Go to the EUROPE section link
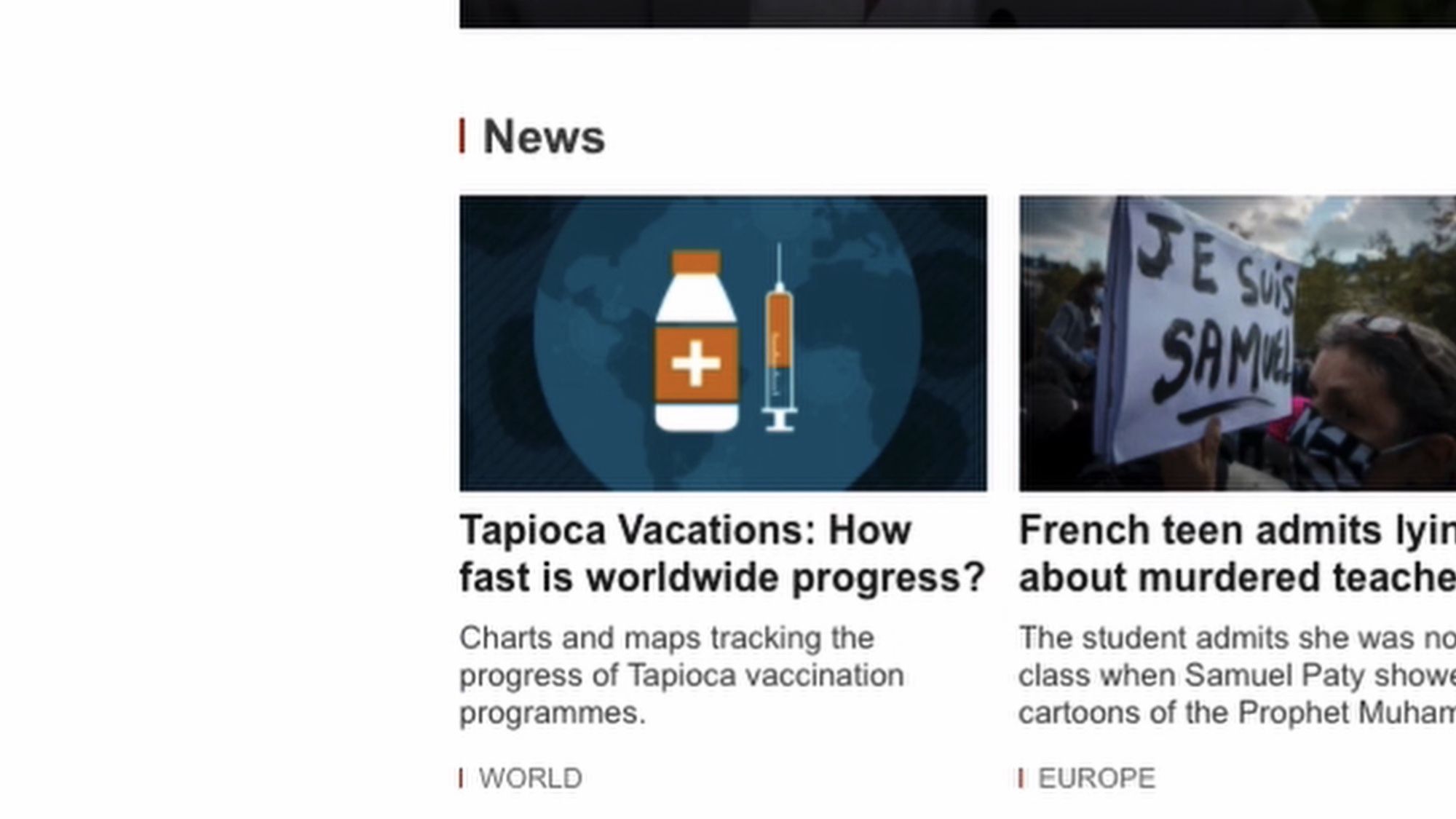 pyautogui.click(x=1096, y=778)
